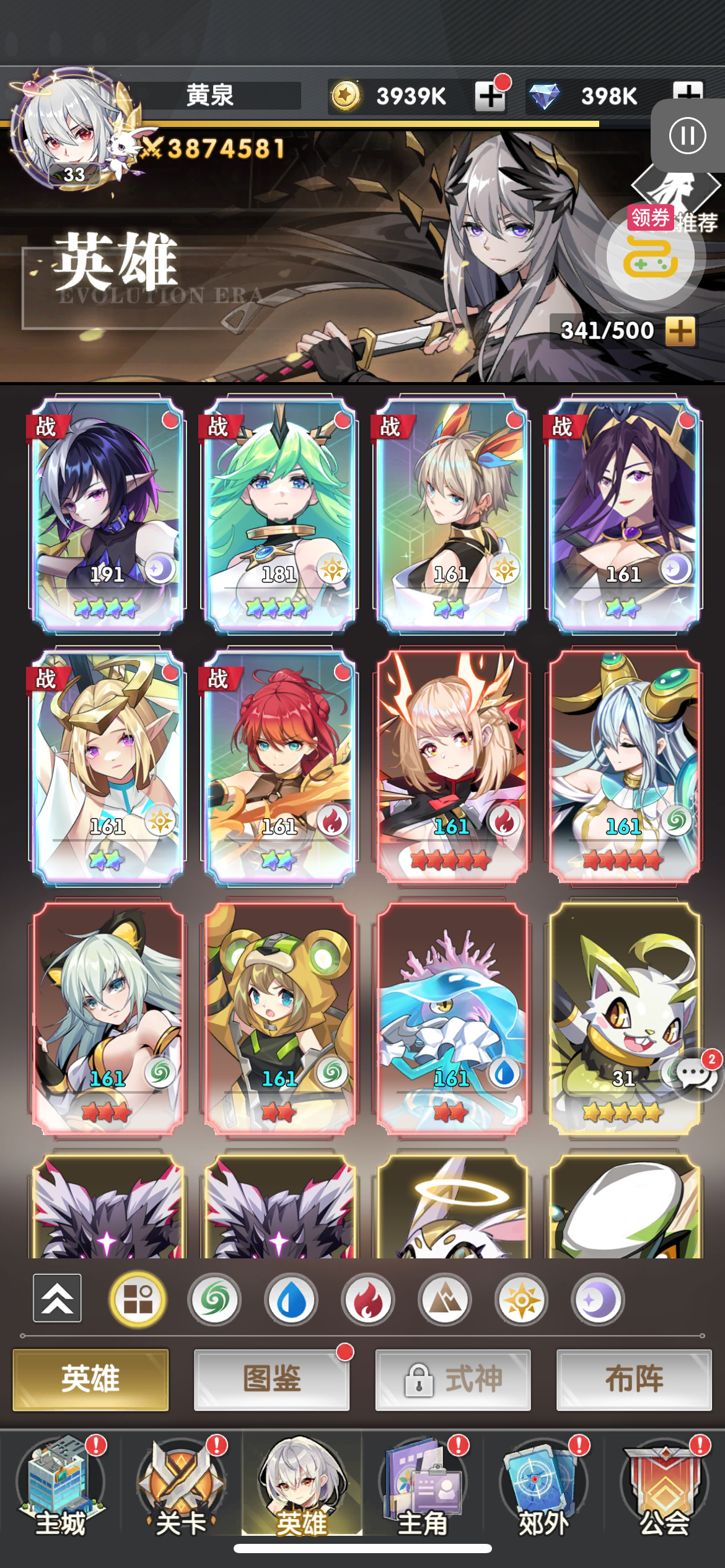Go to 主城 in bottom navigation

tap(61, 1486)
